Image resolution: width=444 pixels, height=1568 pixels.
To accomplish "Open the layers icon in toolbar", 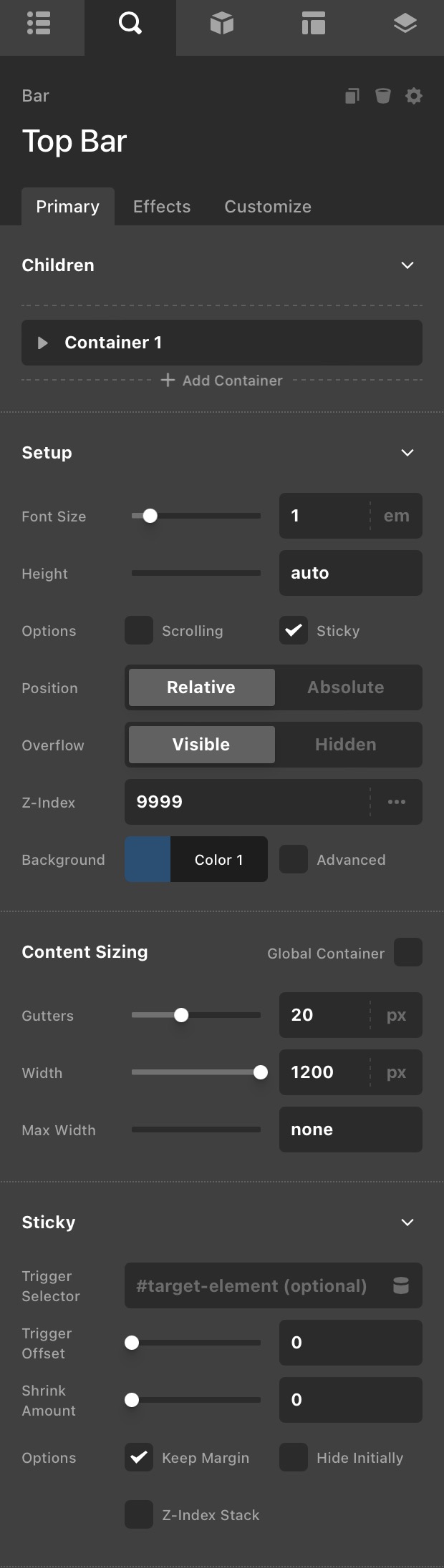I will pyautogui.click(x=405, y=24).
